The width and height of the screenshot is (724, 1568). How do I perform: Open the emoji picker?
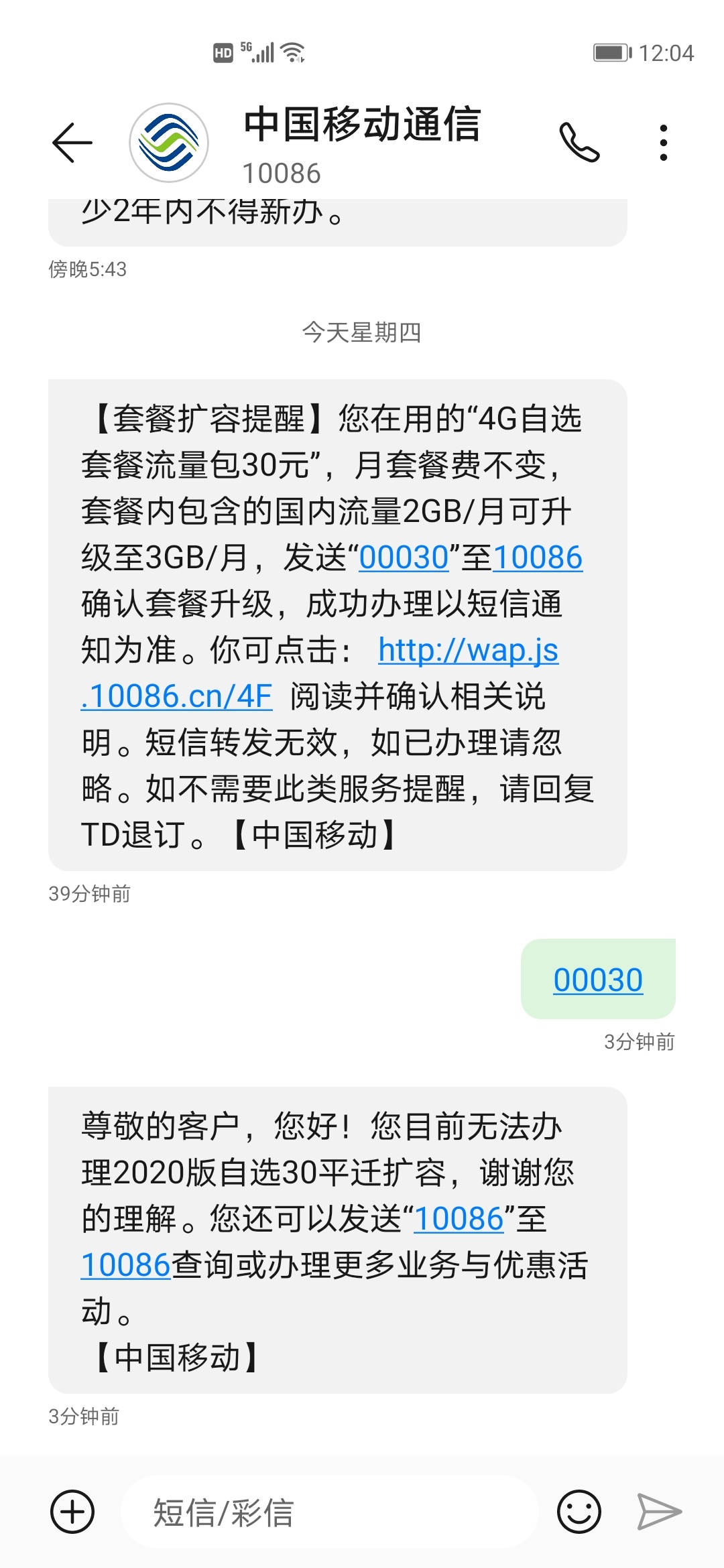click(x=579, y=1512)
